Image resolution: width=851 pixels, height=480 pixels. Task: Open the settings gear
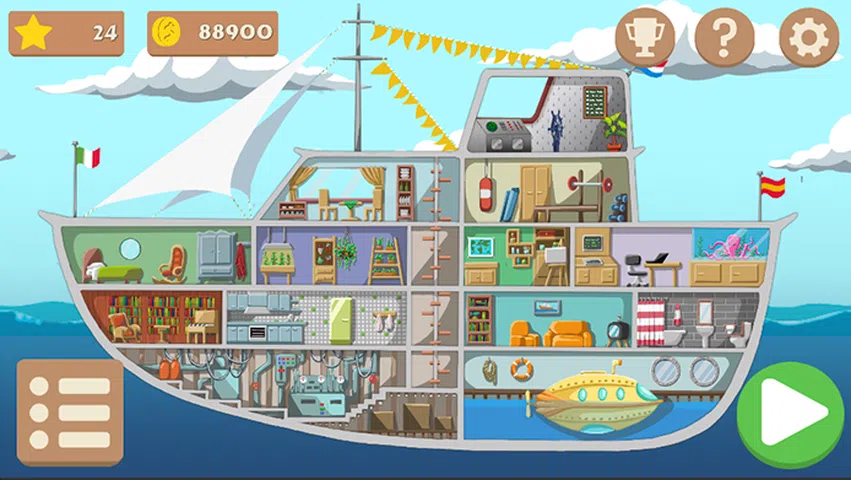(808, 37)
